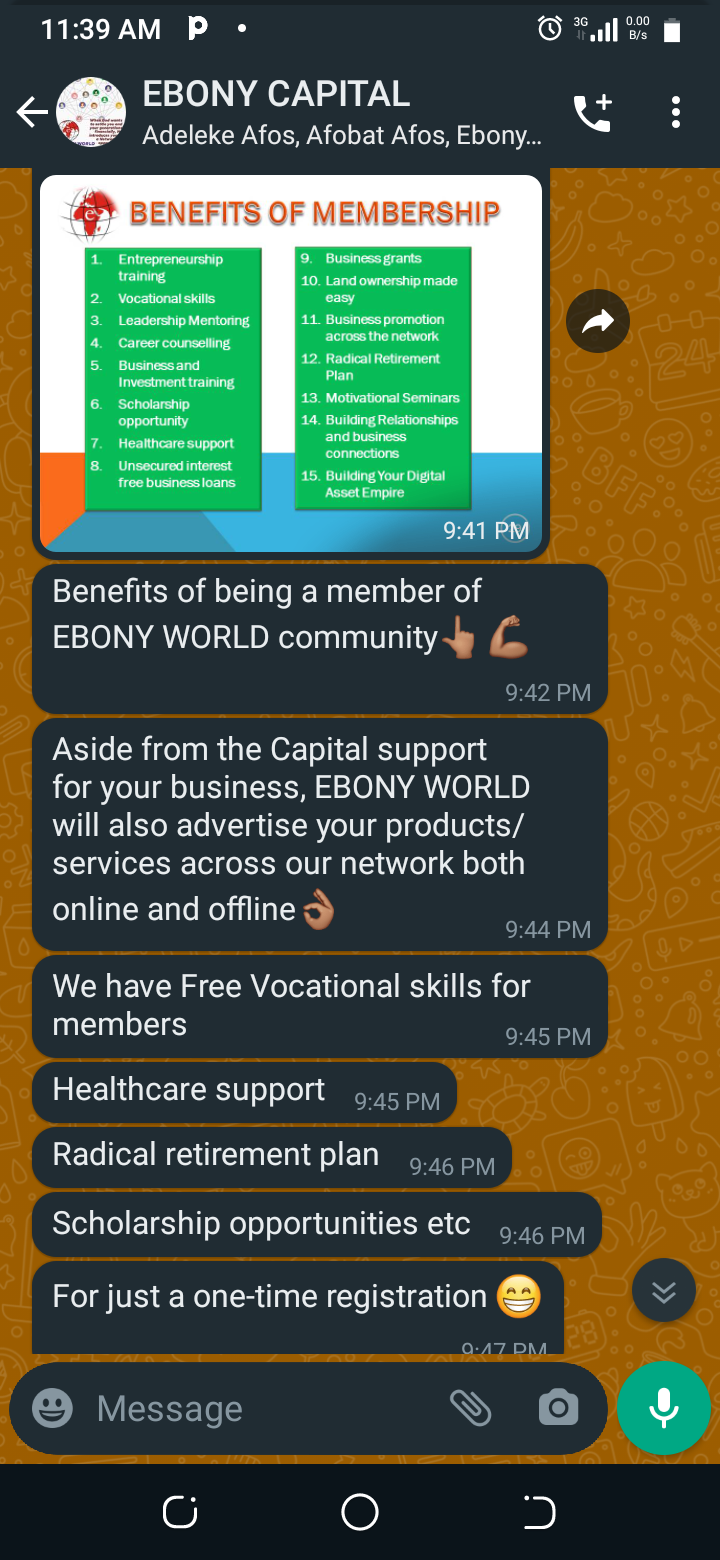Image resolution: width=720 pixels, height=1560 pixels.
Task: Start a group call
Action: [x=592, y=113]
